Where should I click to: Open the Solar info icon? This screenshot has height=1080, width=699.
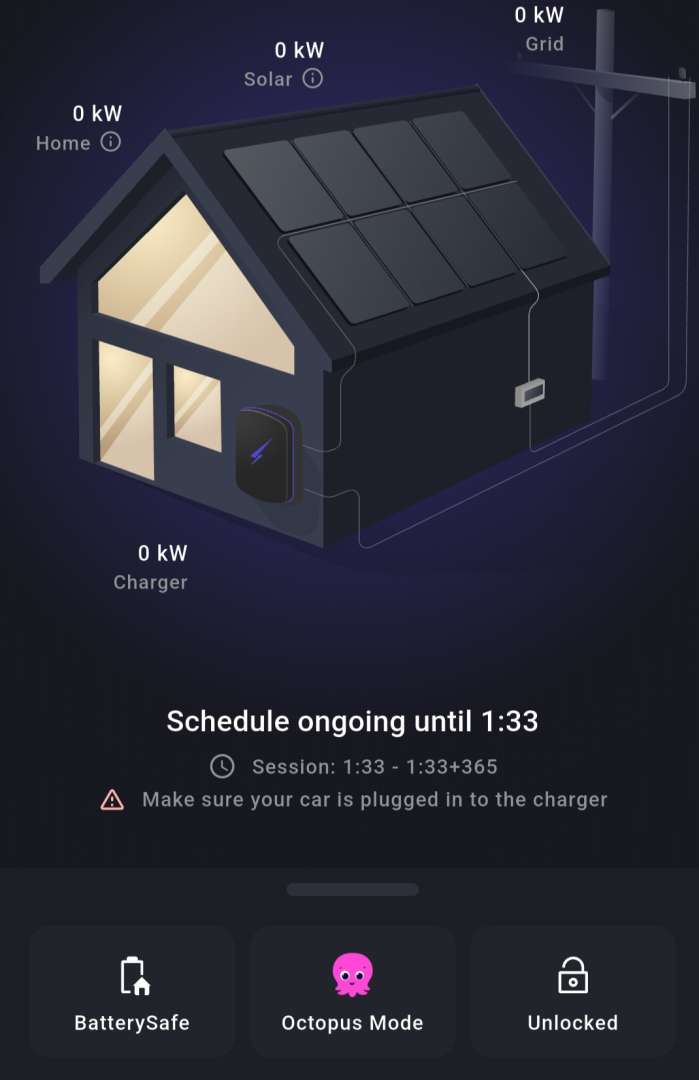point(313,78)
